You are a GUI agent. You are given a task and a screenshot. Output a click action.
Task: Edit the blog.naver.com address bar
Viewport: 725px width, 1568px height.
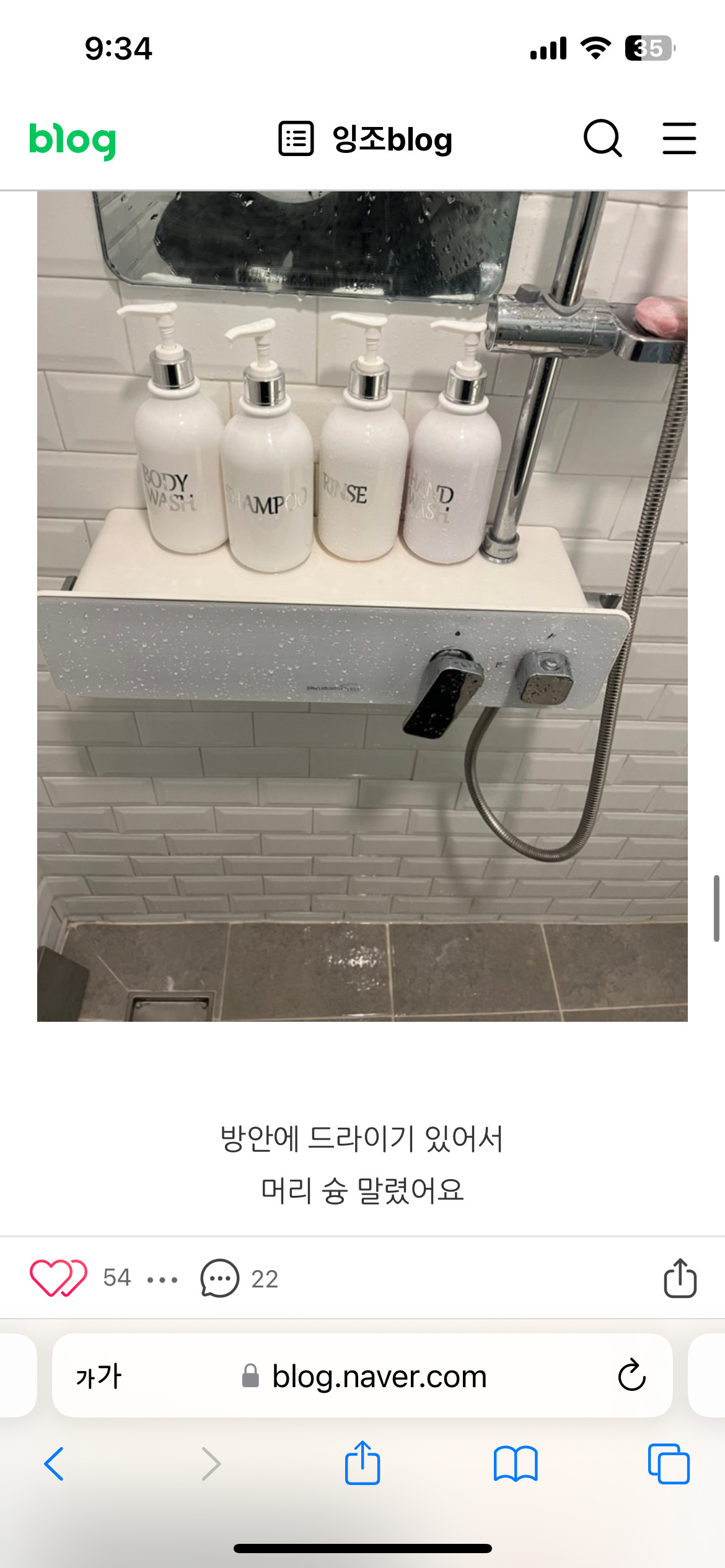[x=378, y=1376]
